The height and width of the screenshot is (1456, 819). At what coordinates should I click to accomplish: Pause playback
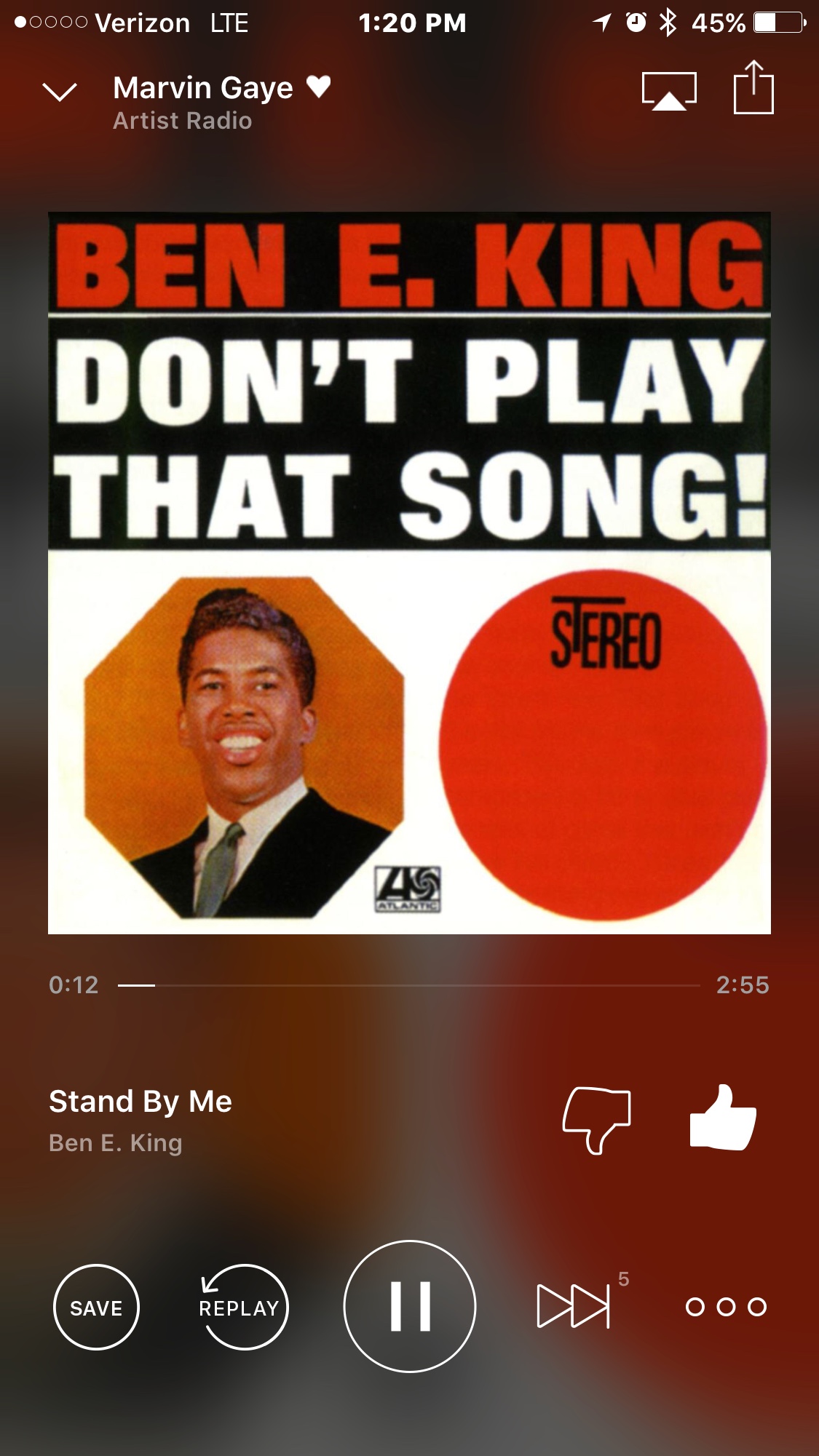410,1307
